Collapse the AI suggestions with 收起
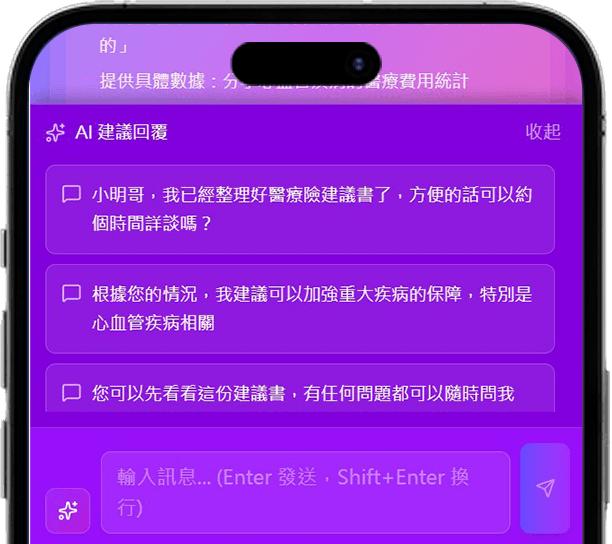 point(543,132)
